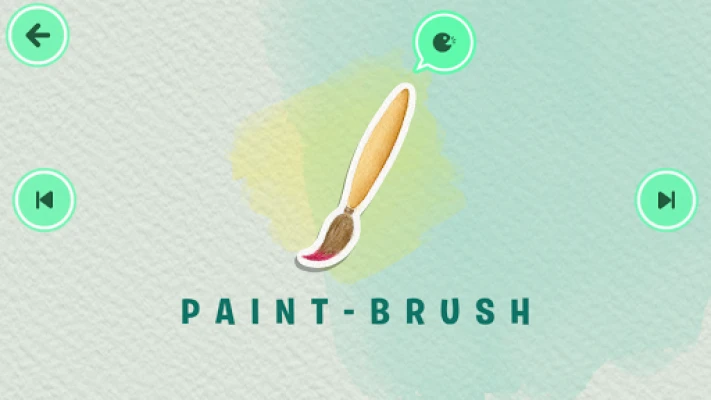Go back using the arrow button
The height and width of the screenshot is (400, 711).
[37, 36]
